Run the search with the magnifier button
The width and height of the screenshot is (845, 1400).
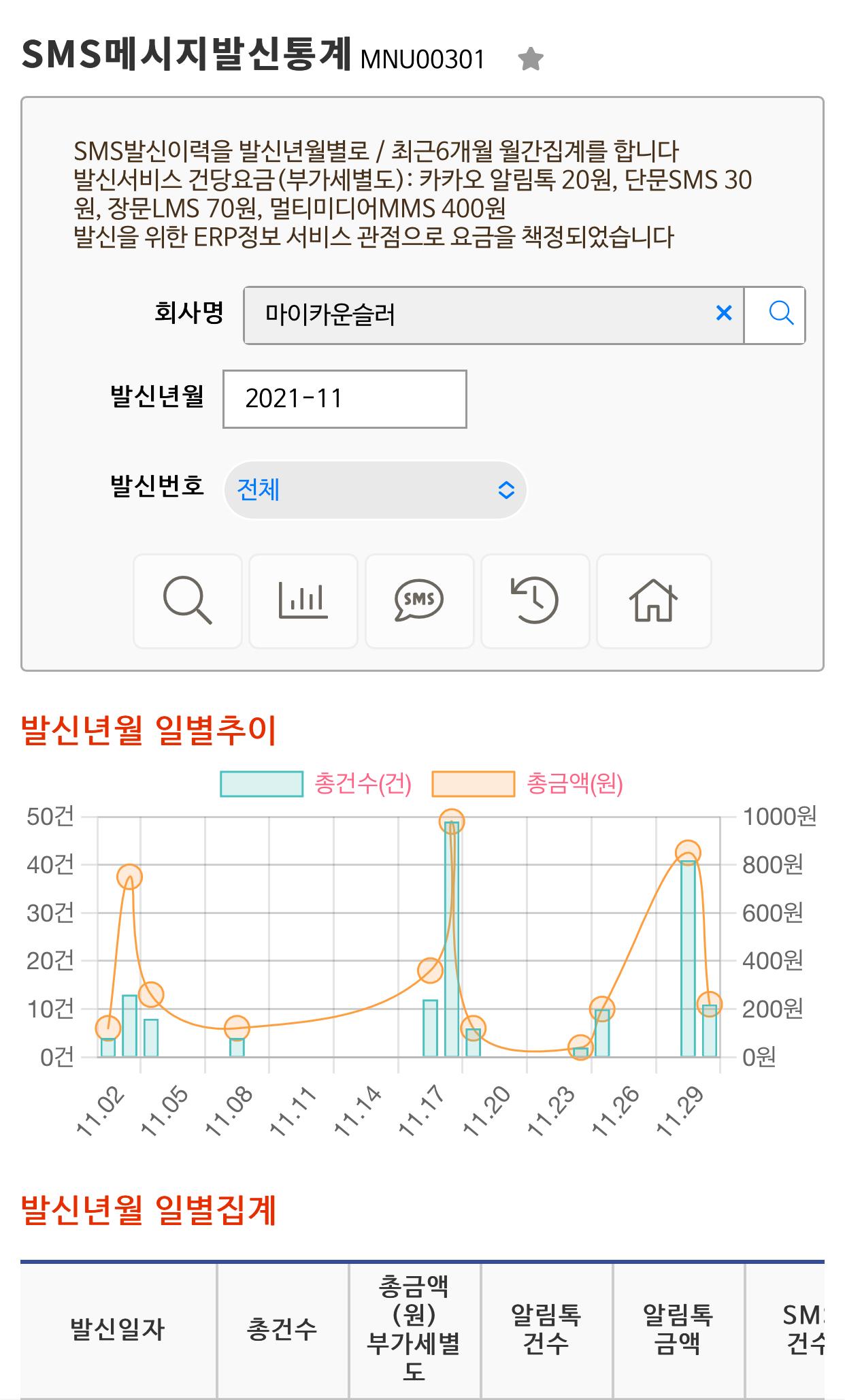pyautogui.click(x=188, y=601)
